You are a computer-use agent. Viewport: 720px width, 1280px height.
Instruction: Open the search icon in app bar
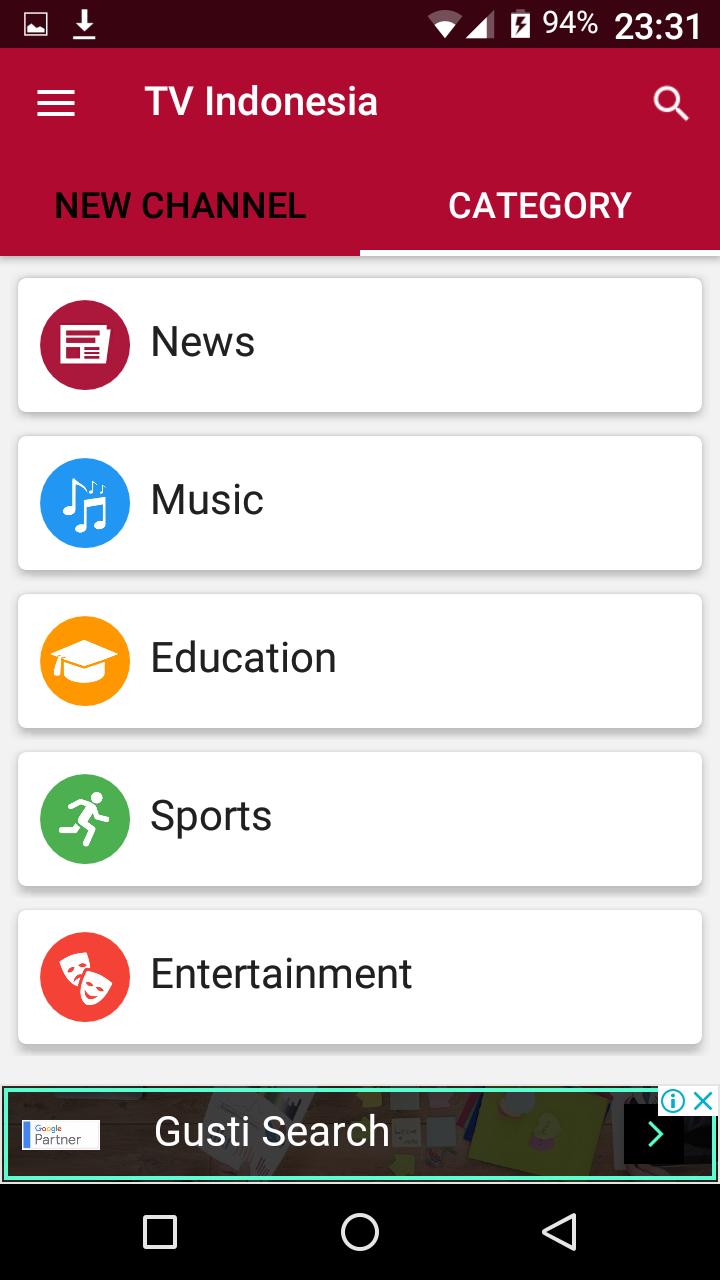tap(670, 103)
